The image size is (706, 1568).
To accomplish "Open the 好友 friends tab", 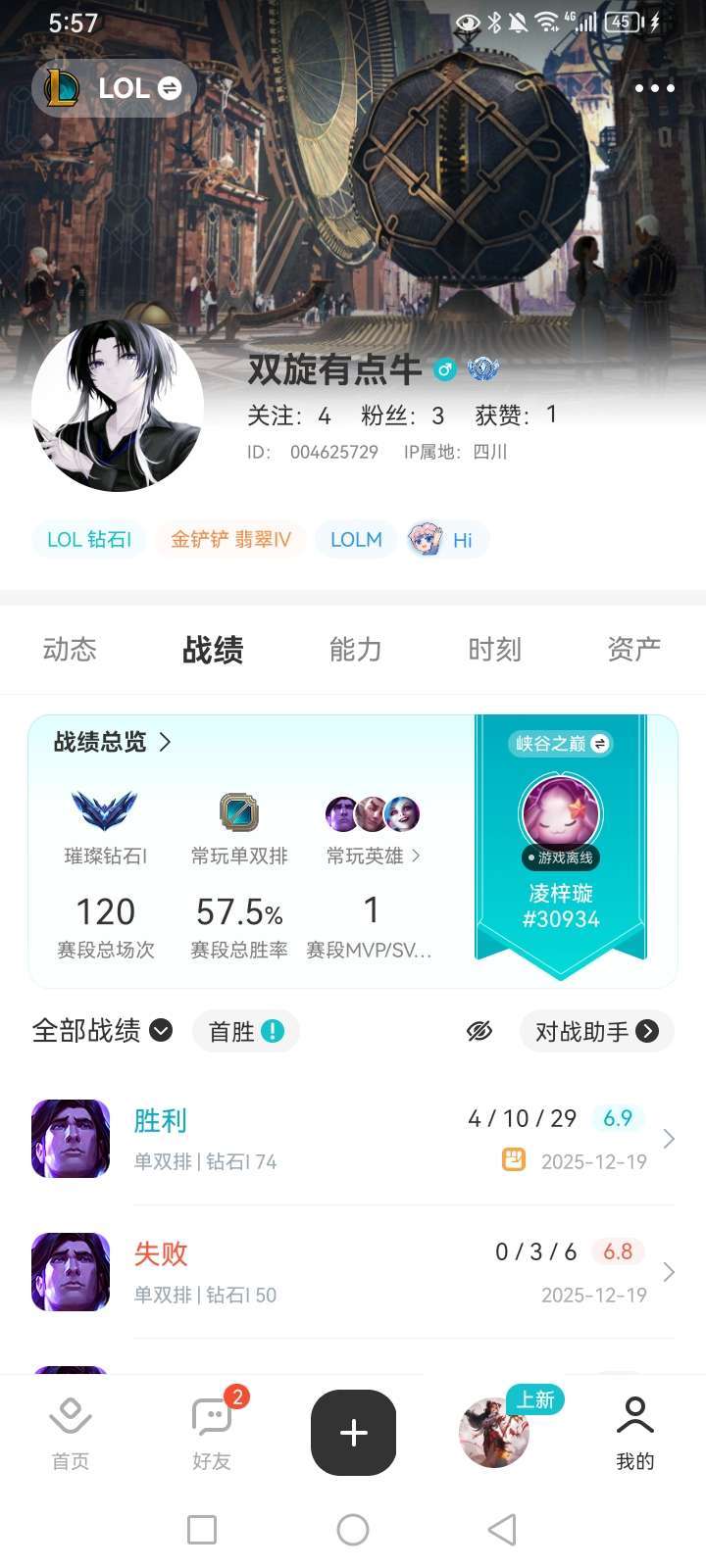I will click(212, 1433).
